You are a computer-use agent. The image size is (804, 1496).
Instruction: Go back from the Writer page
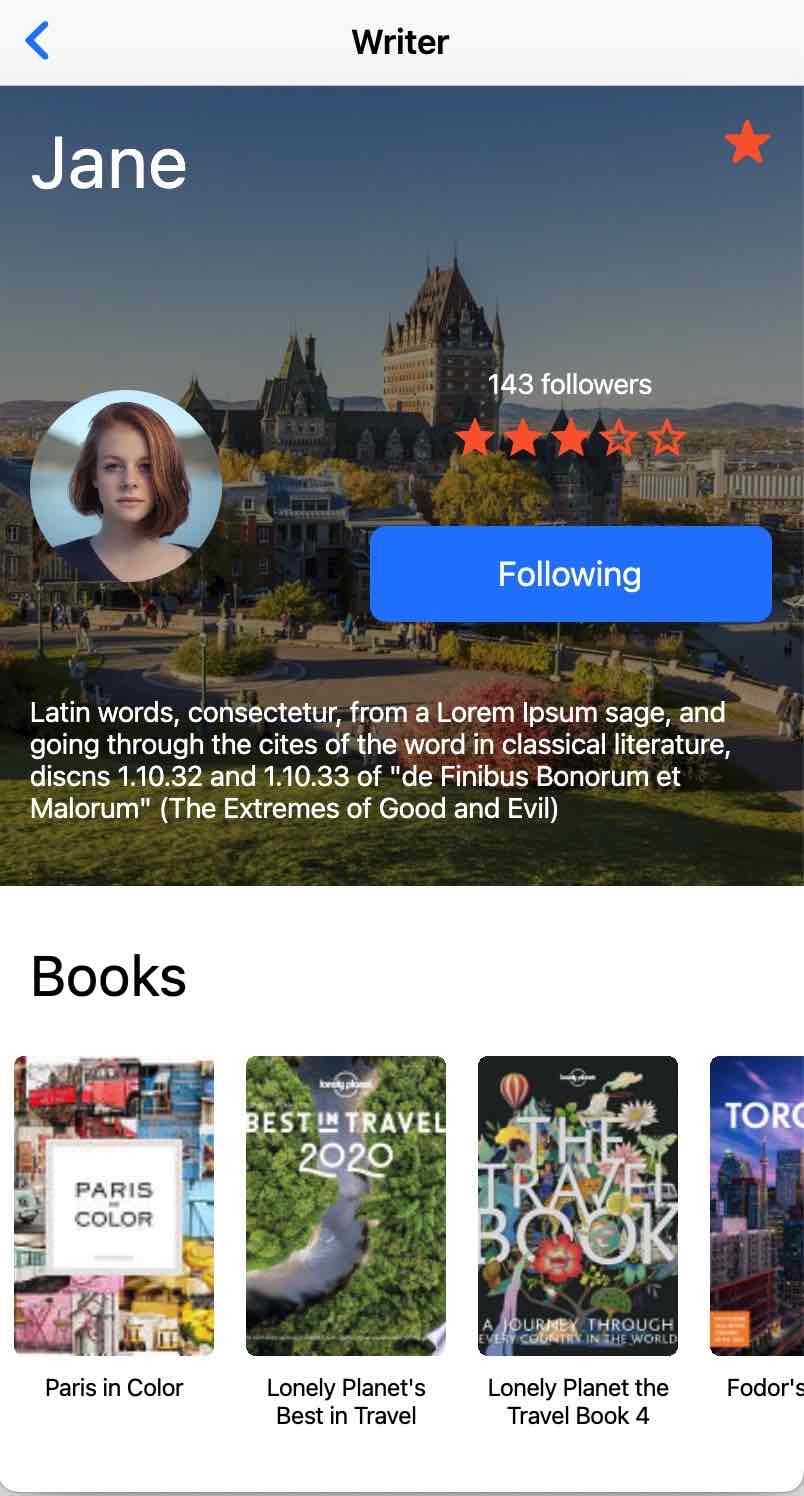[x=37, y=41]
